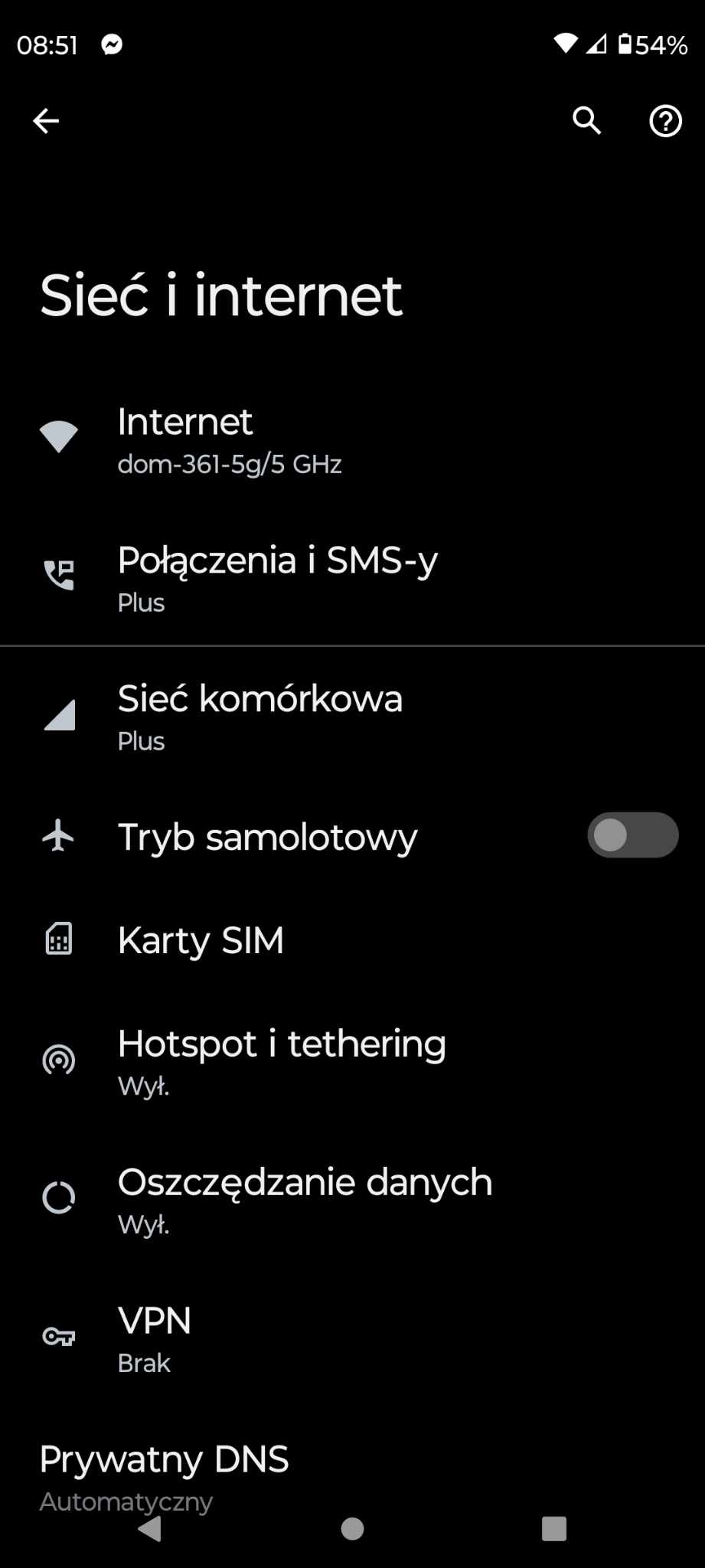Viewport: 705px width, 1568px height.
Task: Tap the system home button
Action: pos(352,1529)
